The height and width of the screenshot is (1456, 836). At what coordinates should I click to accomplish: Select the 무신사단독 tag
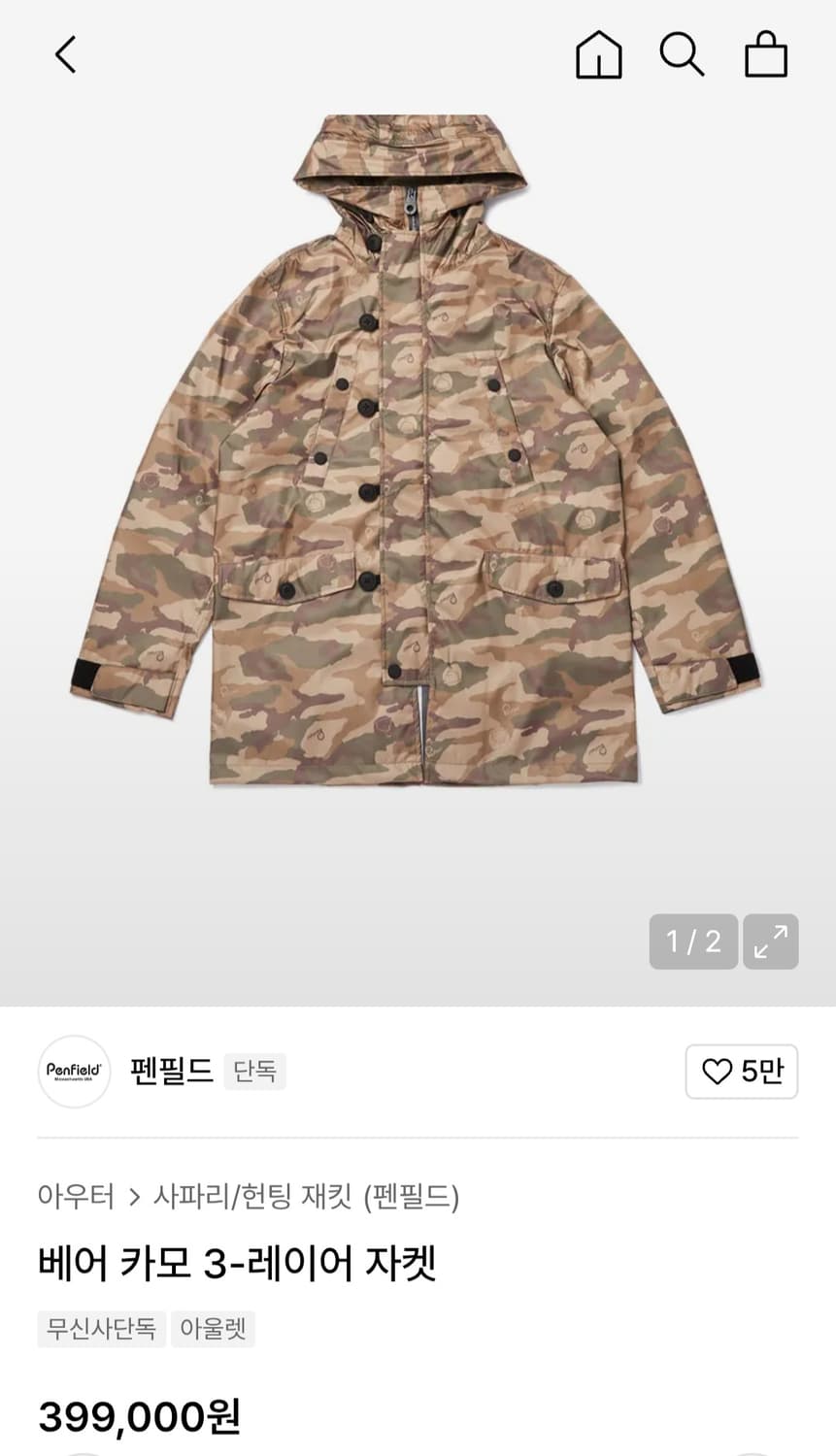(101, 1330)
